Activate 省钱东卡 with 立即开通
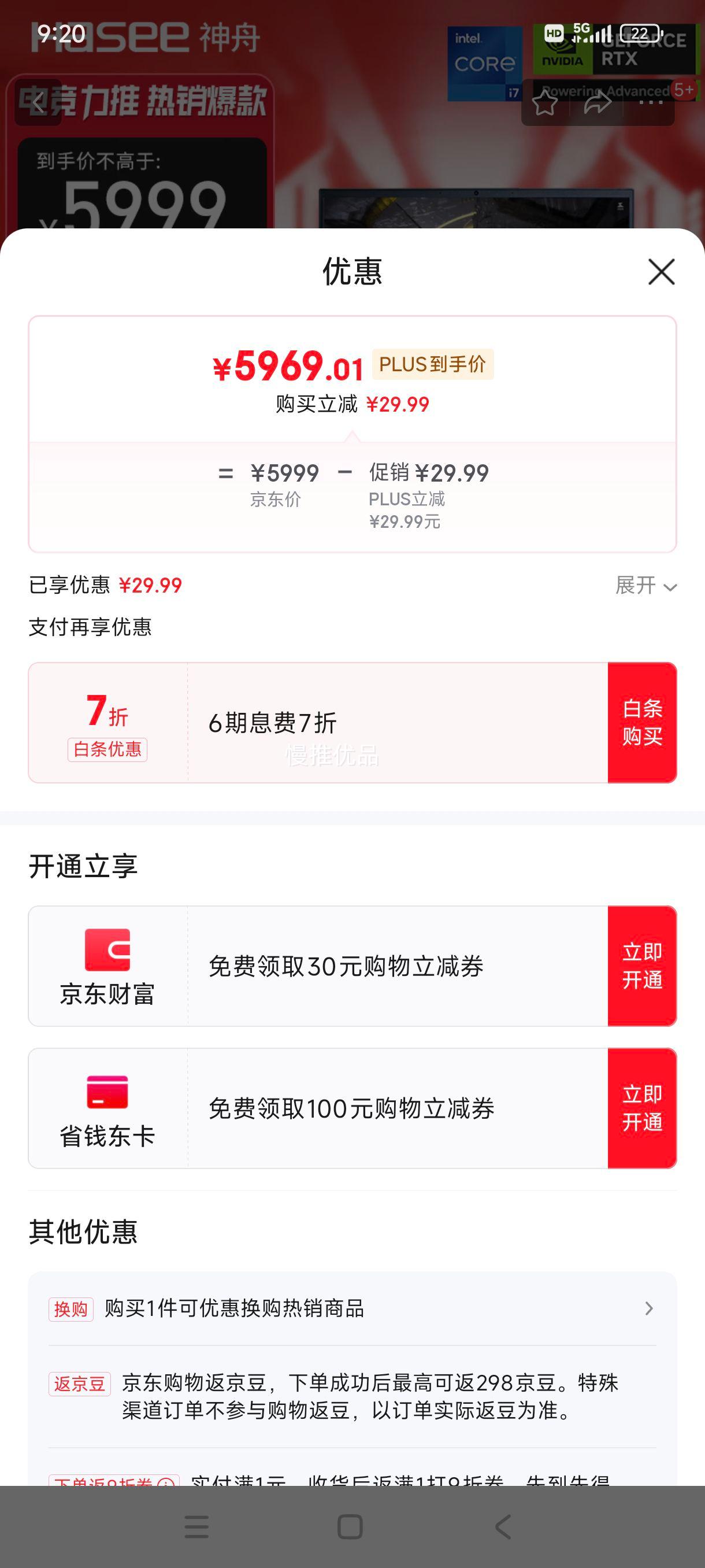This screenshot has width=705, height=1568. pyautogui.click(x=643, y=1108)
